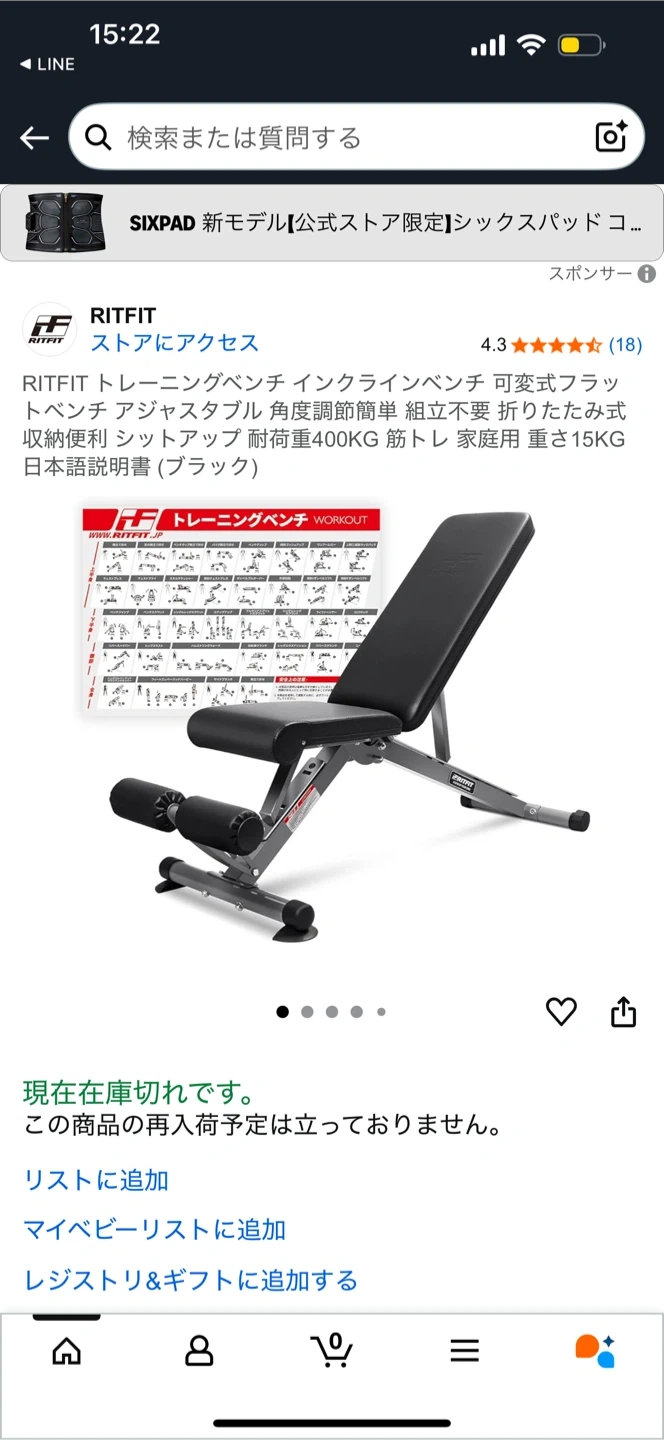This screenshot has height=1440, width=664.
Task: Switch to the Home tab
Action: point(66,1352)
